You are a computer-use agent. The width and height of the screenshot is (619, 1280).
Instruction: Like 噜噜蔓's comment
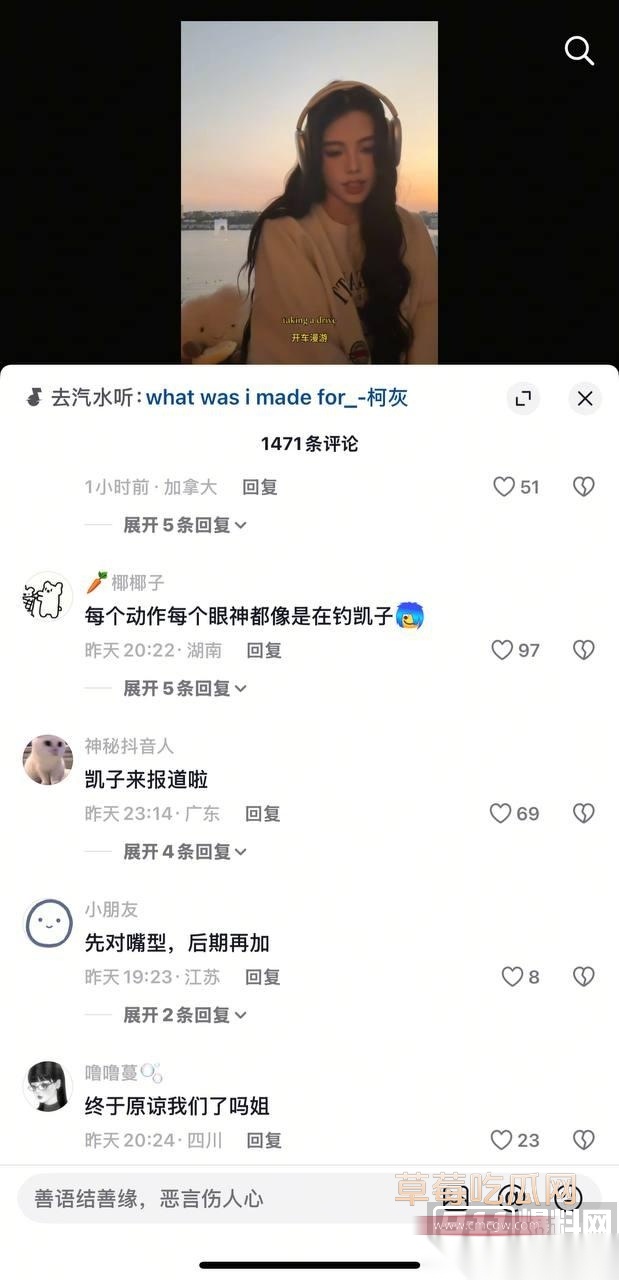click(x=502, y=1139)
